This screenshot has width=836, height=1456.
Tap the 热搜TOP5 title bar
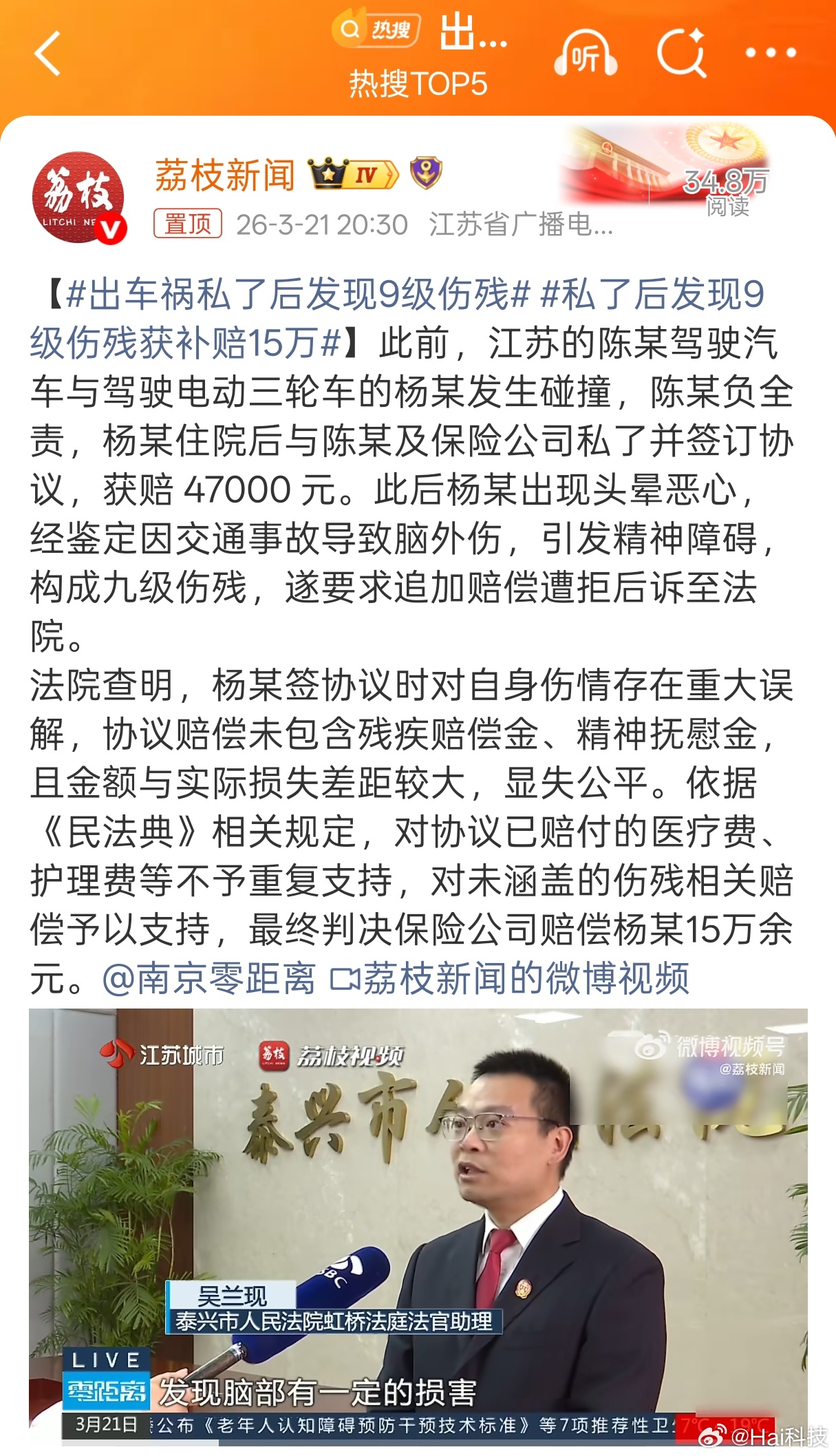point(418,83)
